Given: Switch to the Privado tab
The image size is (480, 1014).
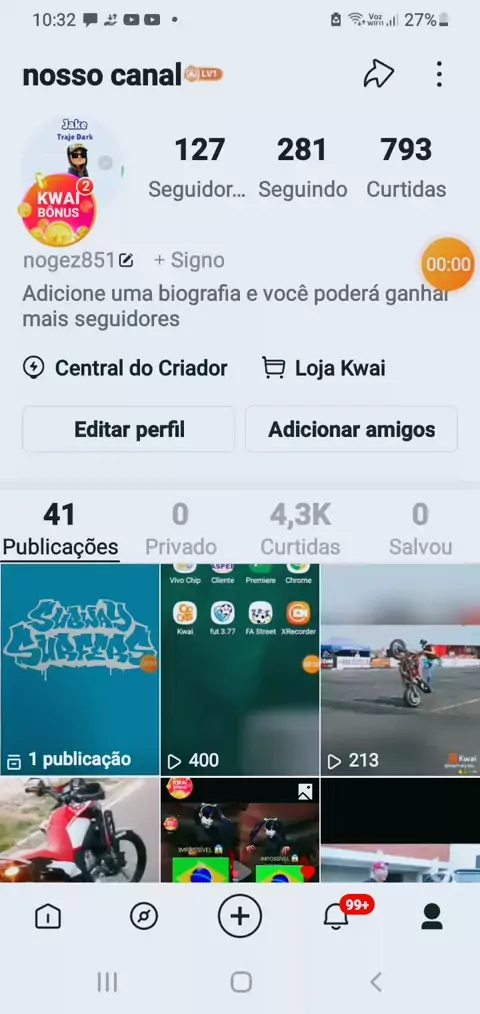Looking at the screenshot, I should coord(180,530).
